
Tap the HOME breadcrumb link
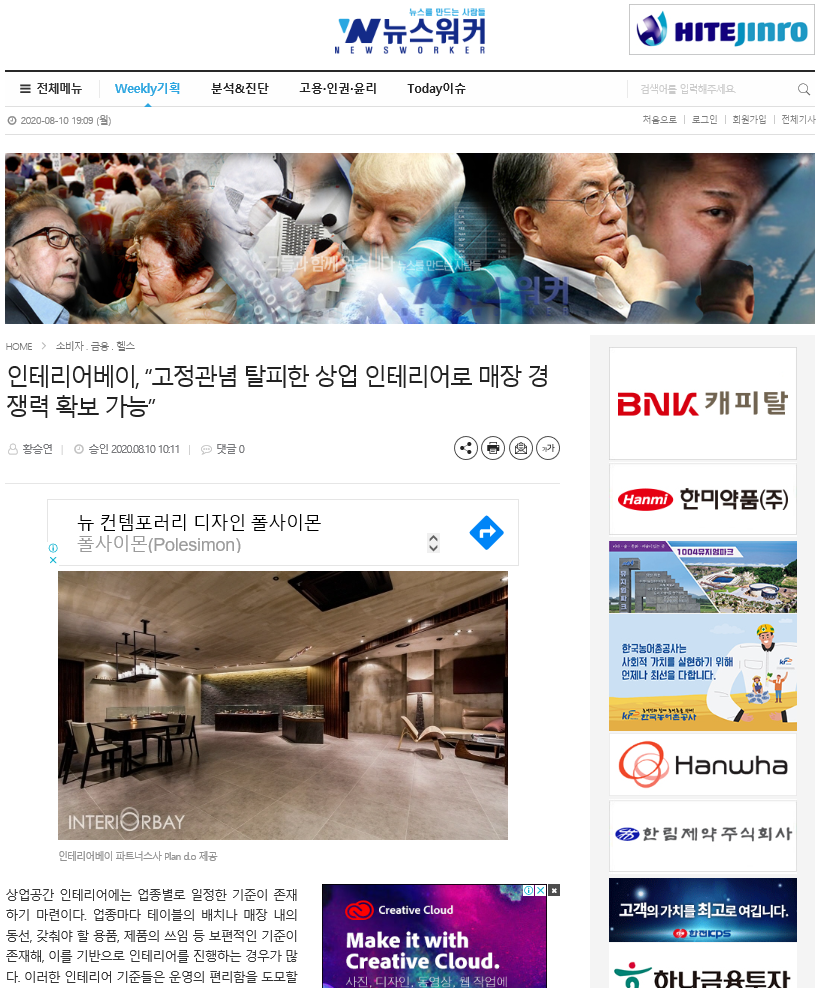[x=19, y=346]
